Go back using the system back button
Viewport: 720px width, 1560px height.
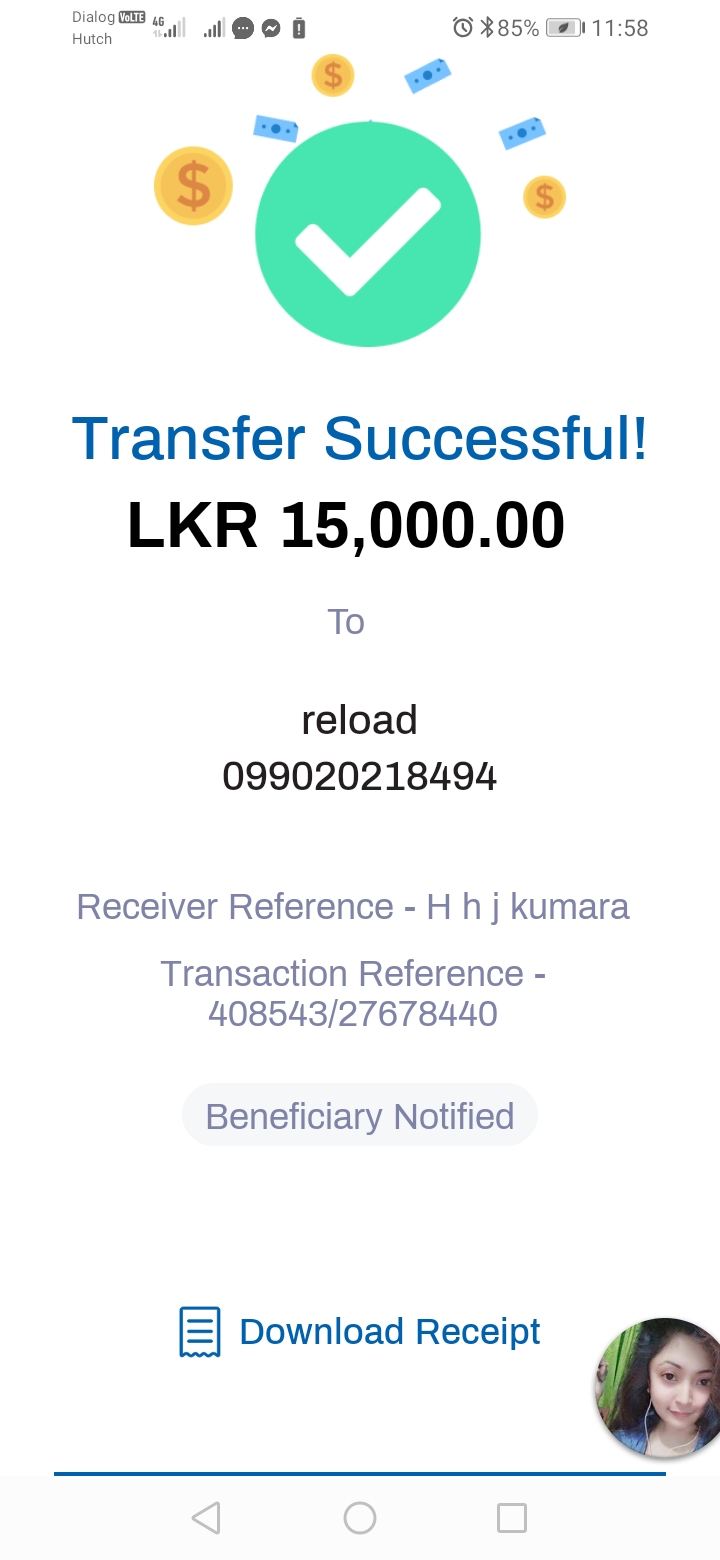[206, 1518]
